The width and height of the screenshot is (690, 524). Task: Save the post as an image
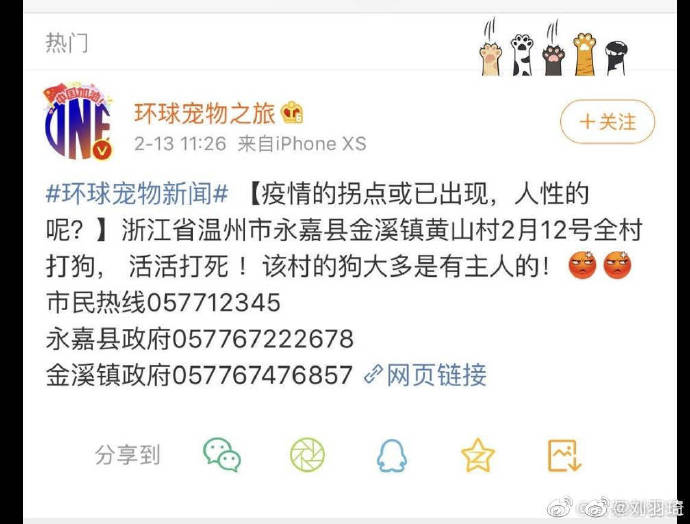[x=564, y=454]
